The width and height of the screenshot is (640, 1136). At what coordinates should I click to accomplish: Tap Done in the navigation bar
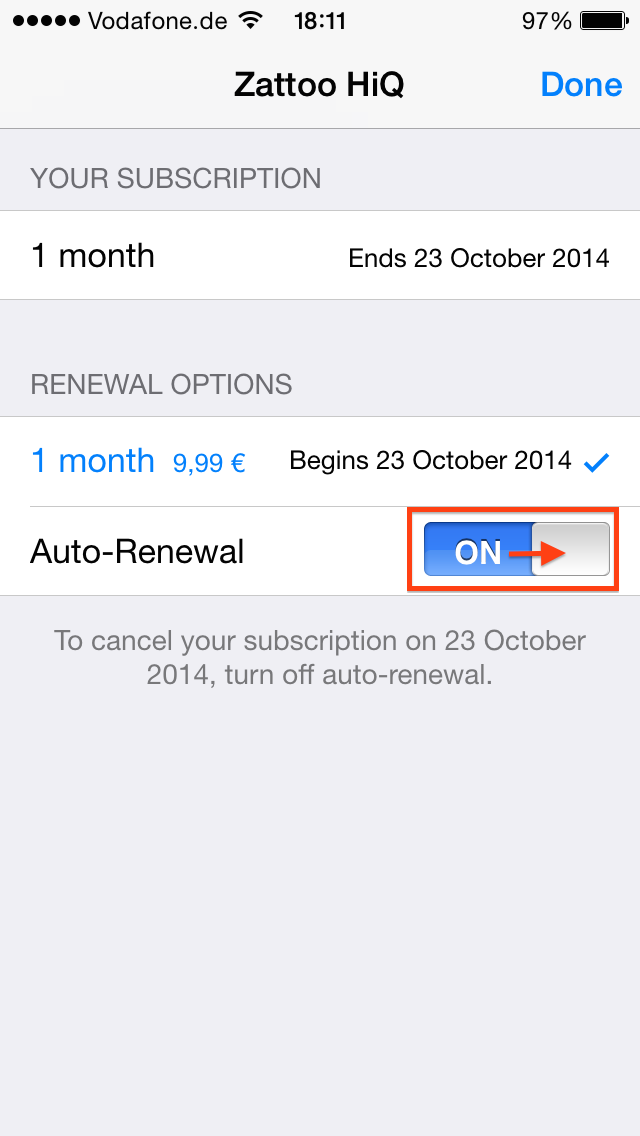coord(581,85)
